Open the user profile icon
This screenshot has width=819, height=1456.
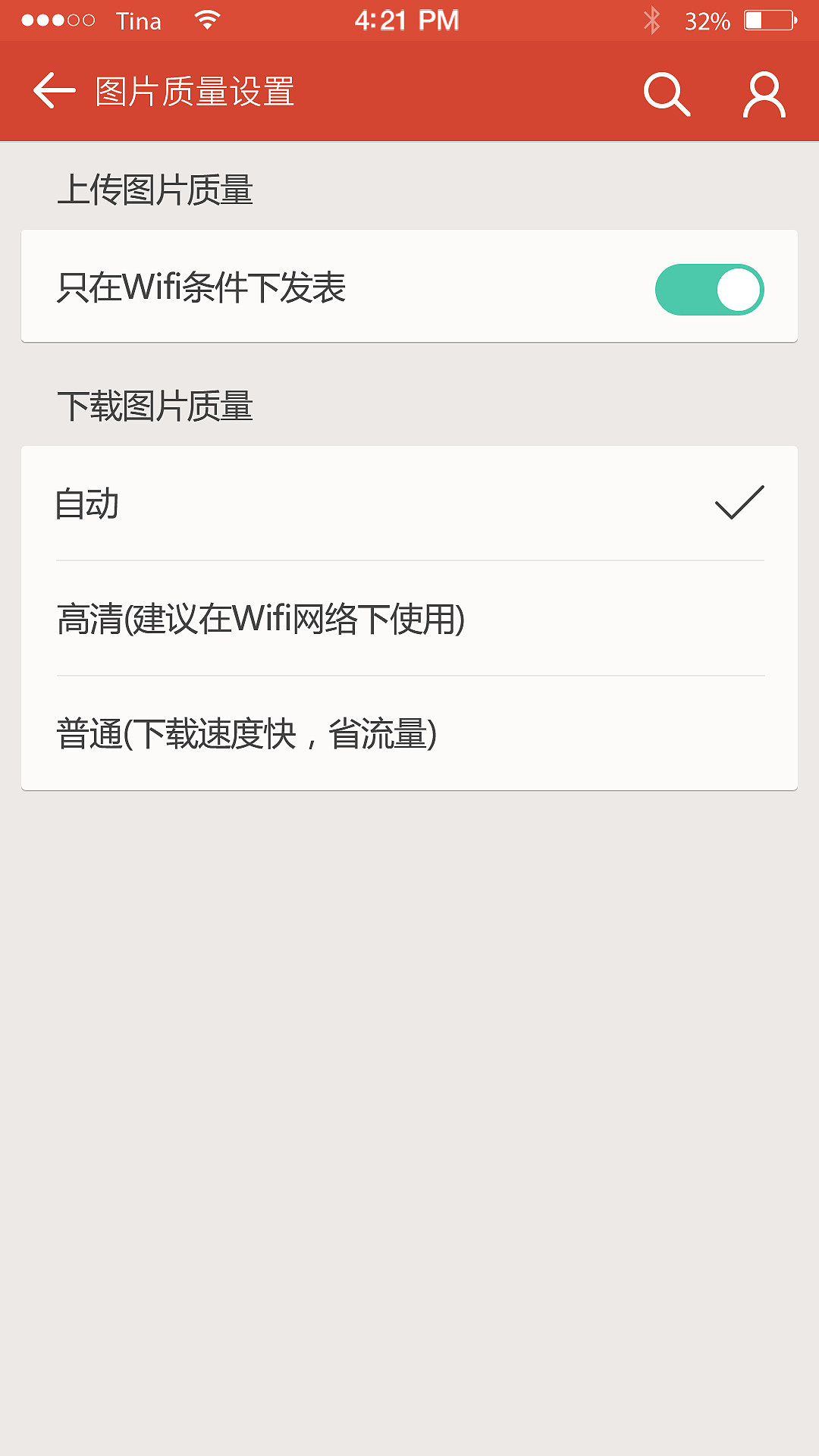764,93
